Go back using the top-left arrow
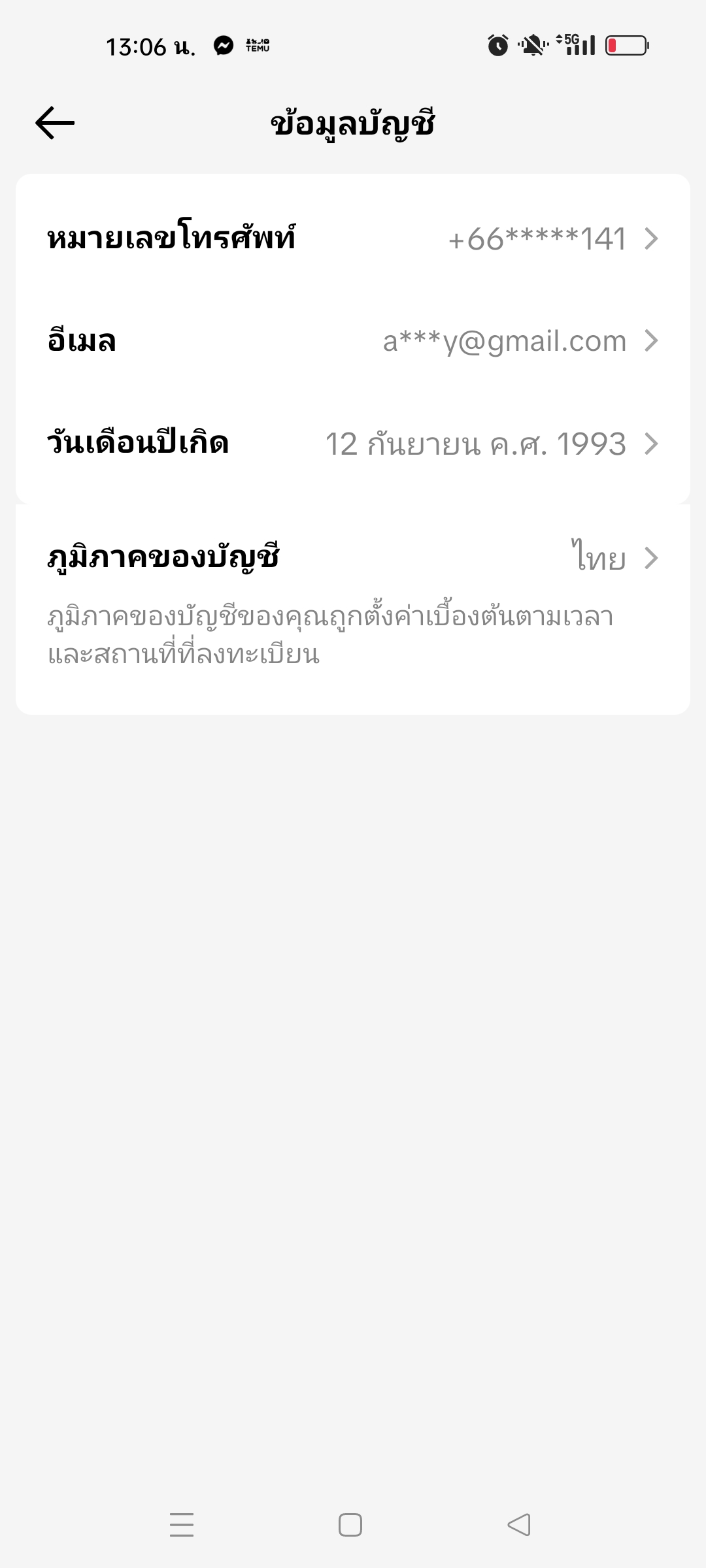This screenshot has height=1568, width=706. click(55, 123)
